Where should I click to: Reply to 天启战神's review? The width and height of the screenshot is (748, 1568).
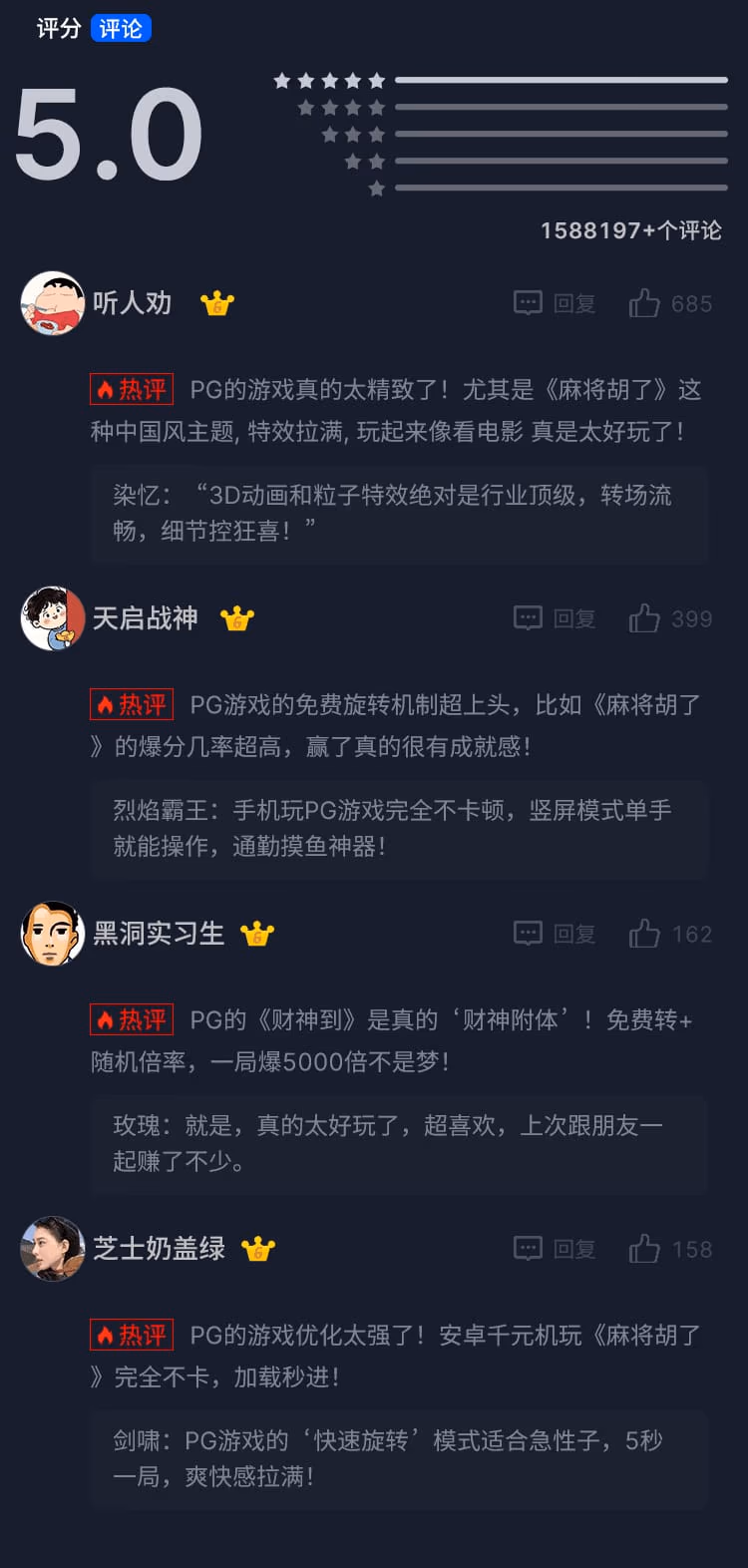click(x=556, y=618)
